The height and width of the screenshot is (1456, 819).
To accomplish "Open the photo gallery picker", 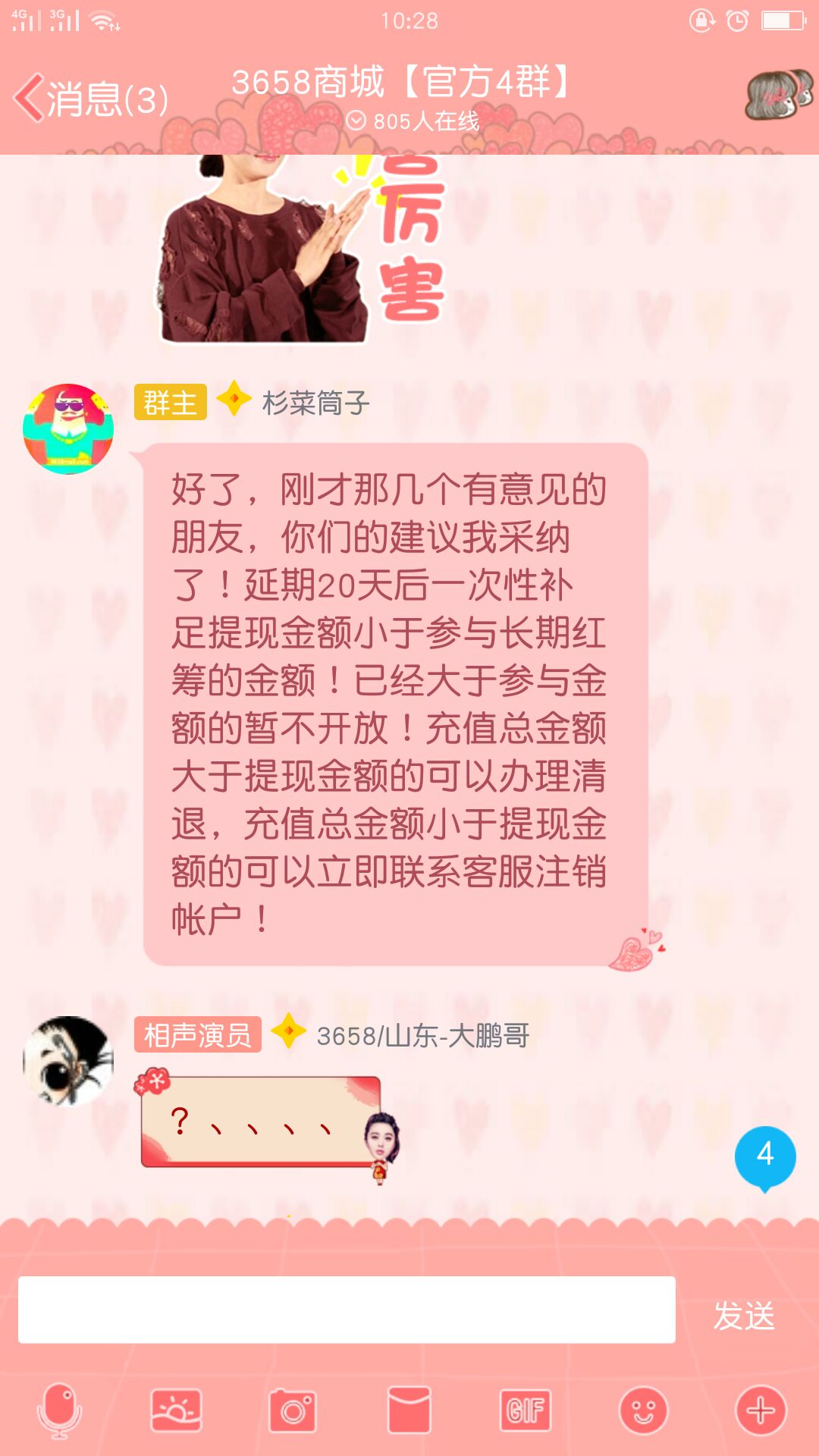I will click(x=176, y=1410).
